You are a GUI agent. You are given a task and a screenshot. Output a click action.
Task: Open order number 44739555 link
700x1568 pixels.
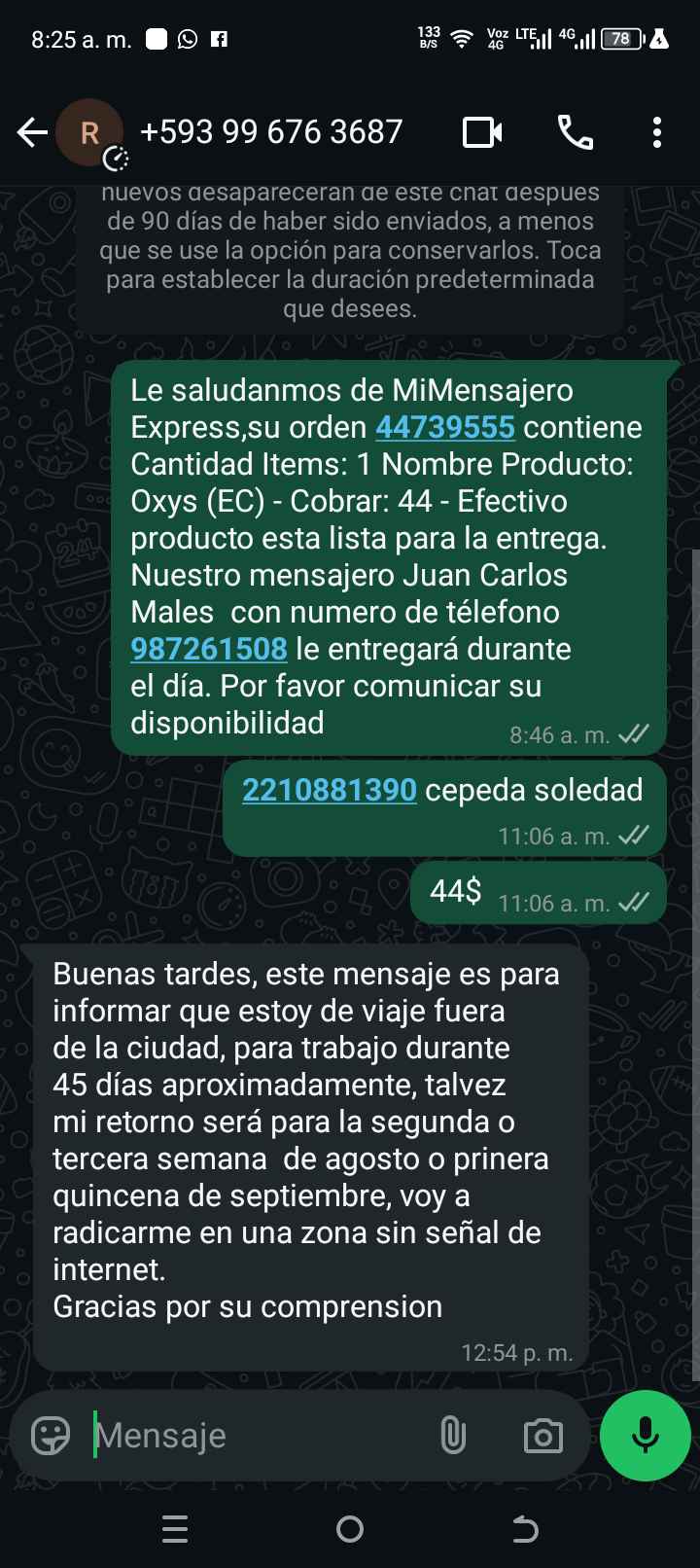coord(444,427)
